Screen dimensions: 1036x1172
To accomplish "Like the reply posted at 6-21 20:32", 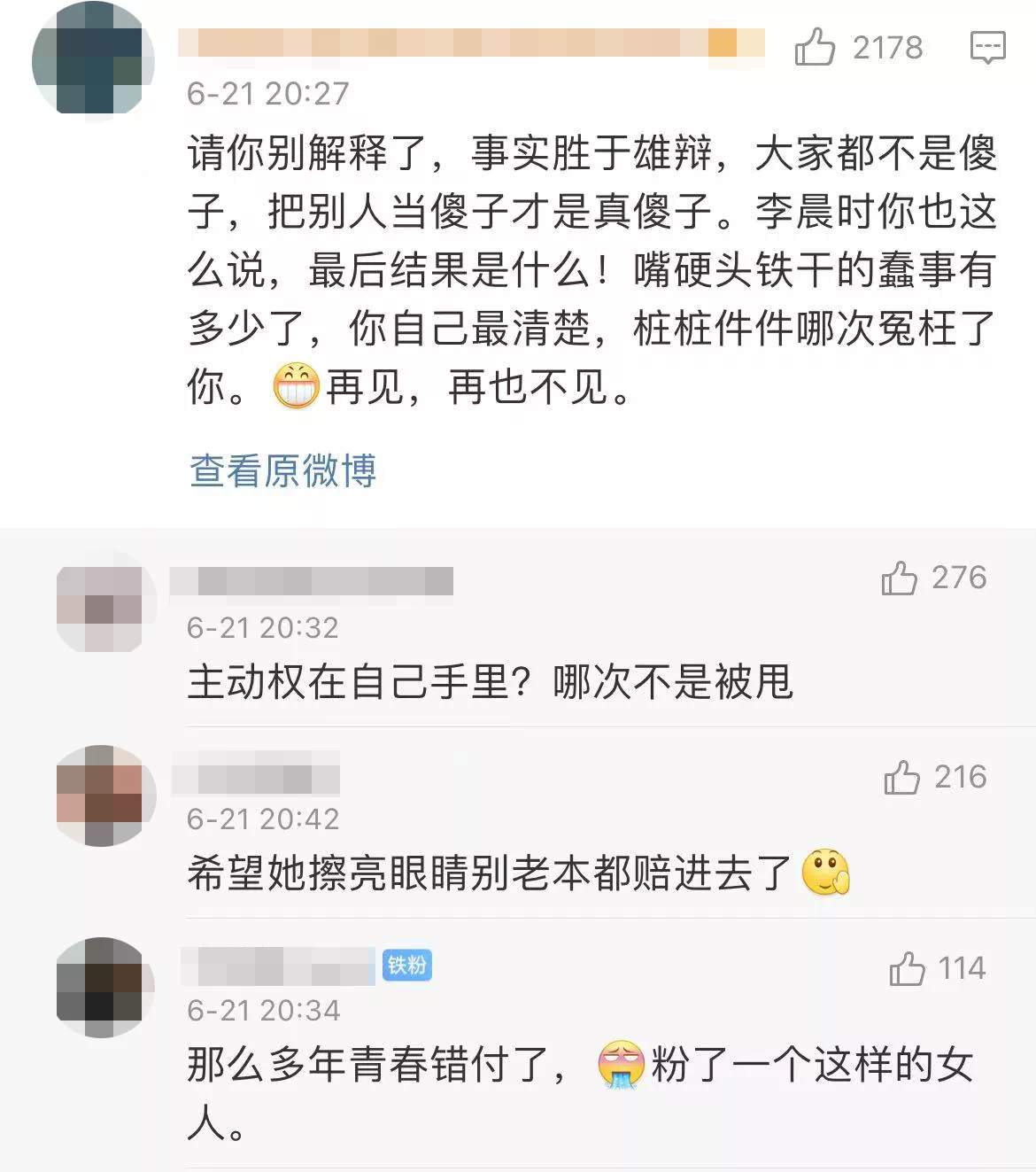I will pyautogui.click(x=900, y=578).
